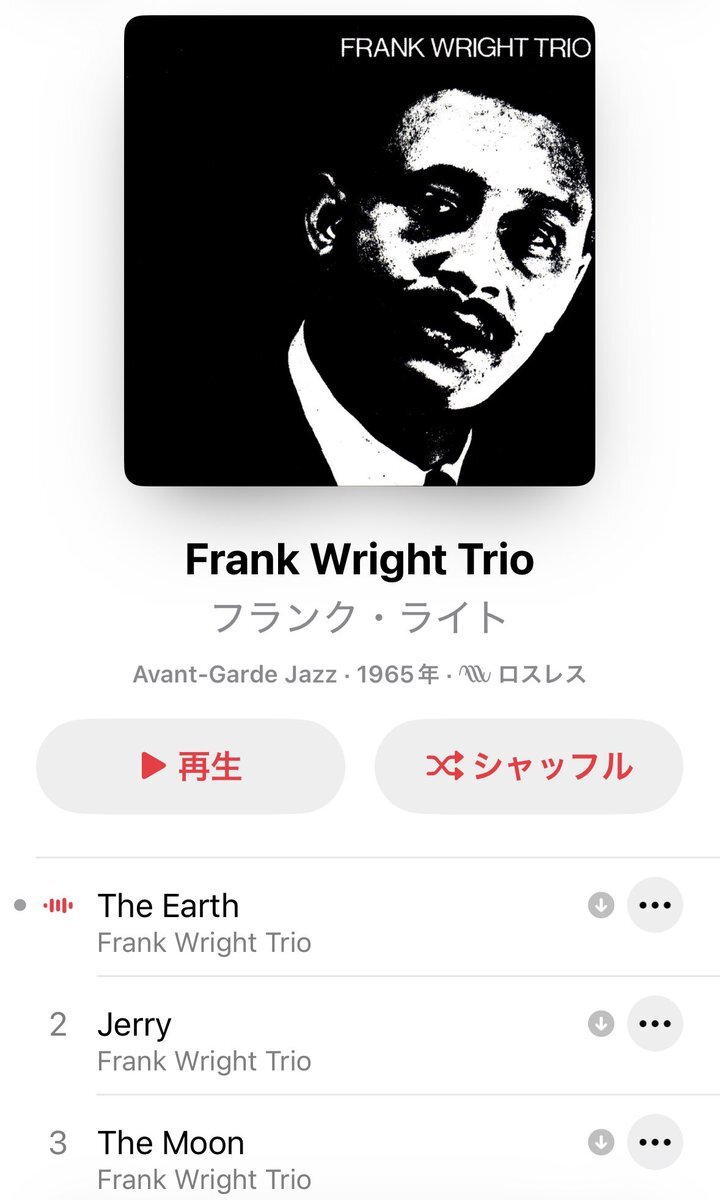Download the track The Earth
The width and height of the screenshot is (720, 1200).
(601, 906)
